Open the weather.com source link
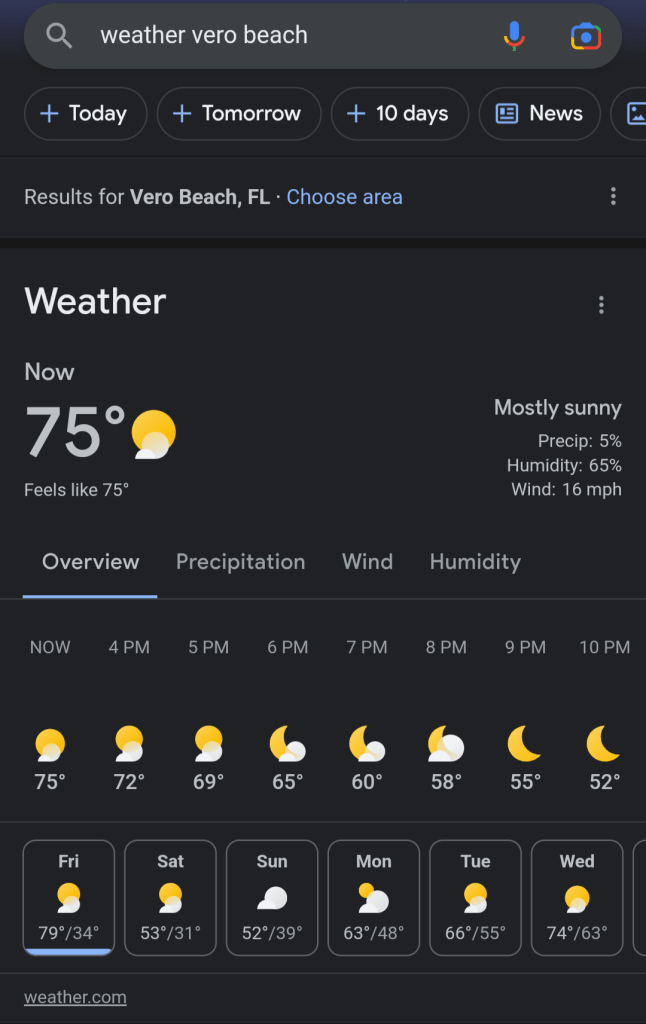Image resolution: width=646 pixels, height=1024 pixels. coord(75,997)
